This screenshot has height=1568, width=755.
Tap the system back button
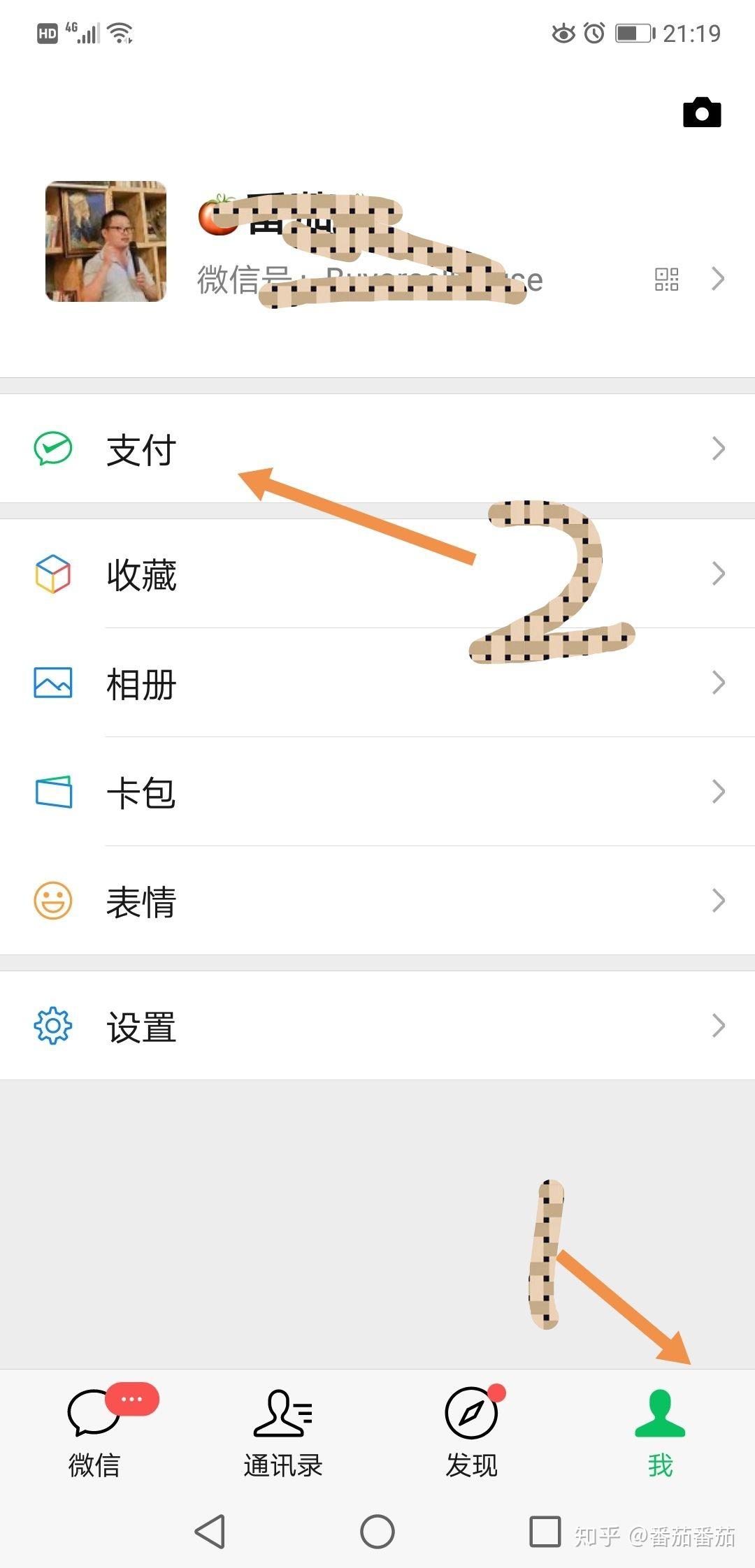coord(210,1531)
